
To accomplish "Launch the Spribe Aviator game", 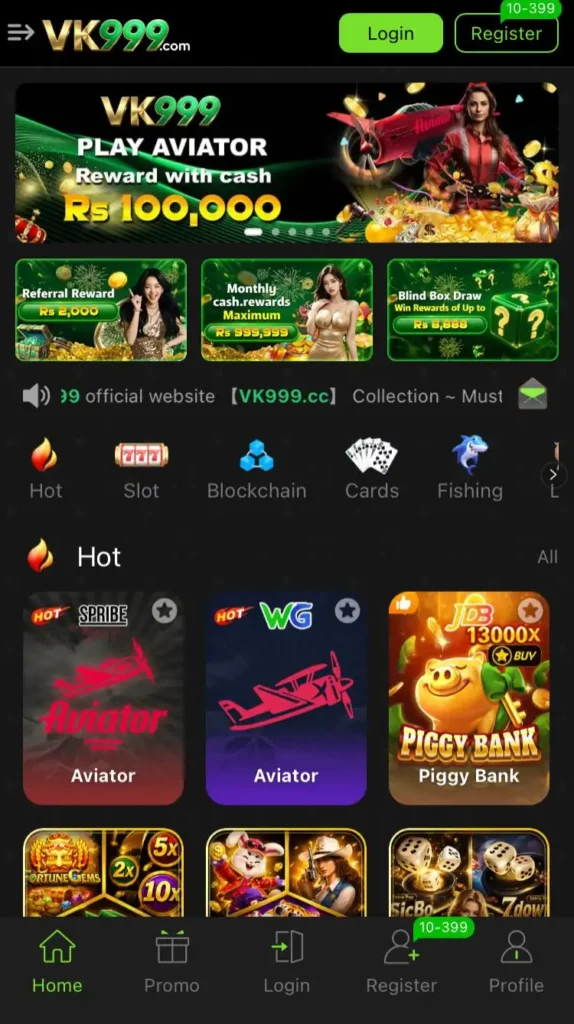I will click(x=103, y=698).
